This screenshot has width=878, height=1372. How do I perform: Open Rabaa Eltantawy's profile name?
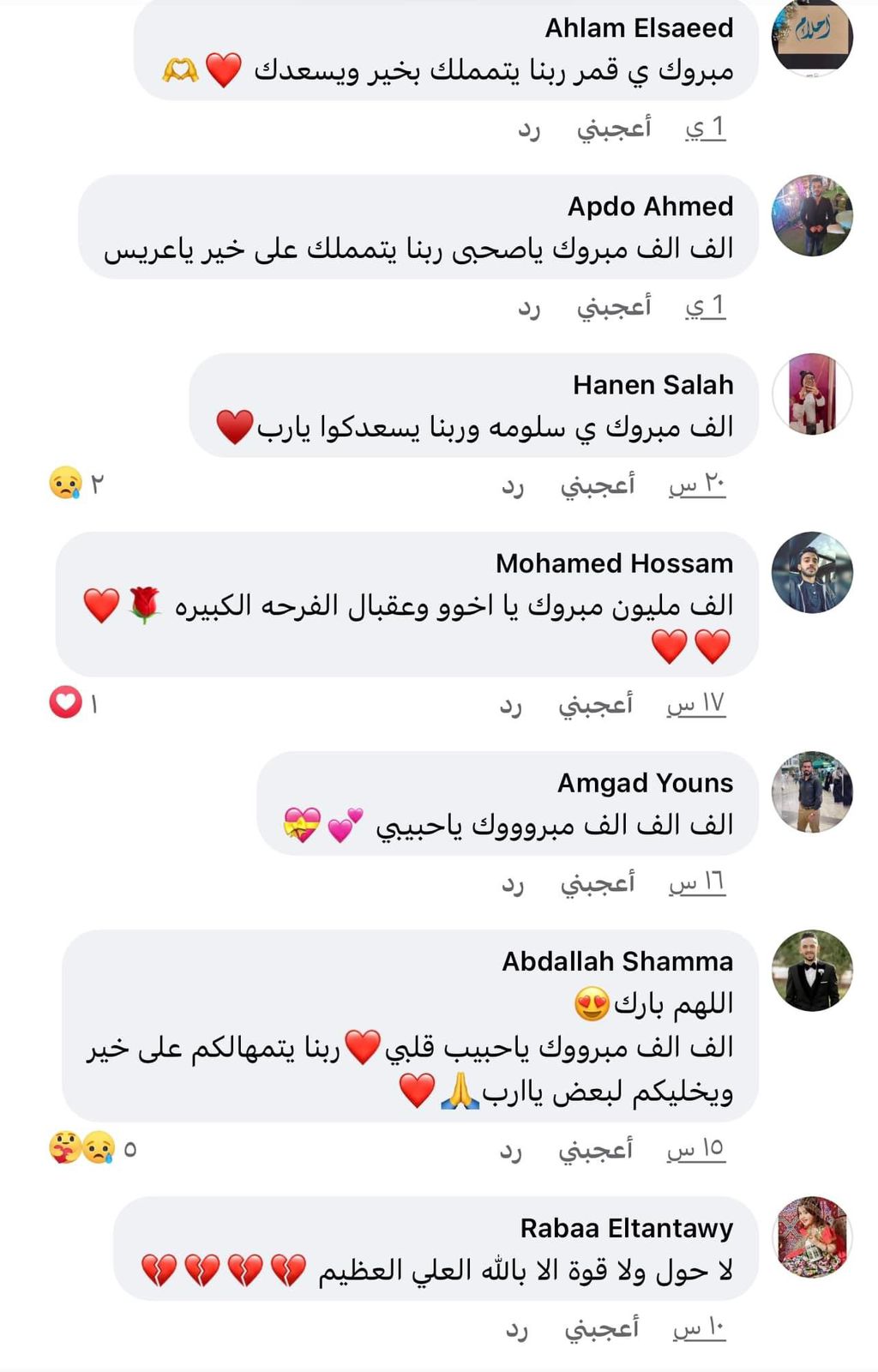coord(626,1229)
